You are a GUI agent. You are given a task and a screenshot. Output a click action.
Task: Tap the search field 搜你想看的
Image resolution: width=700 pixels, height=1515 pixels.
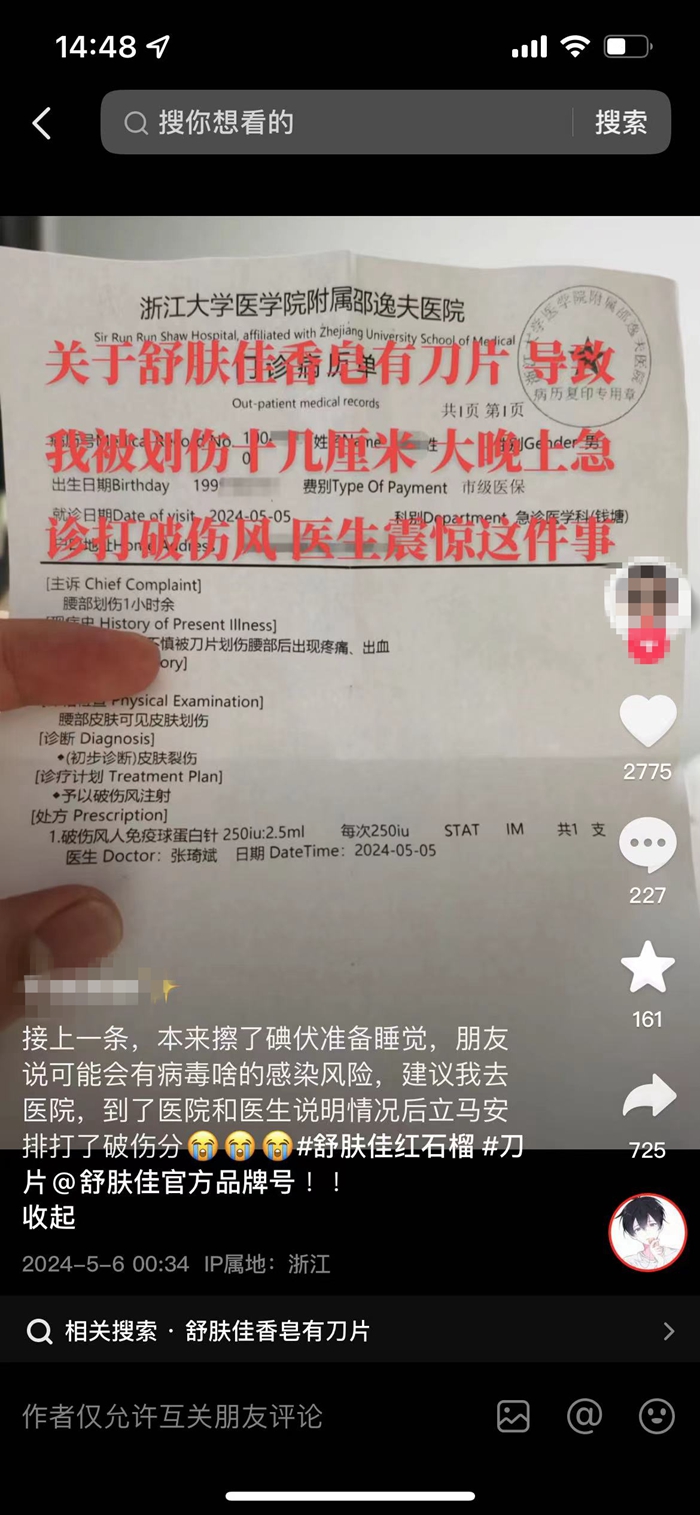[x=340, y=123]
